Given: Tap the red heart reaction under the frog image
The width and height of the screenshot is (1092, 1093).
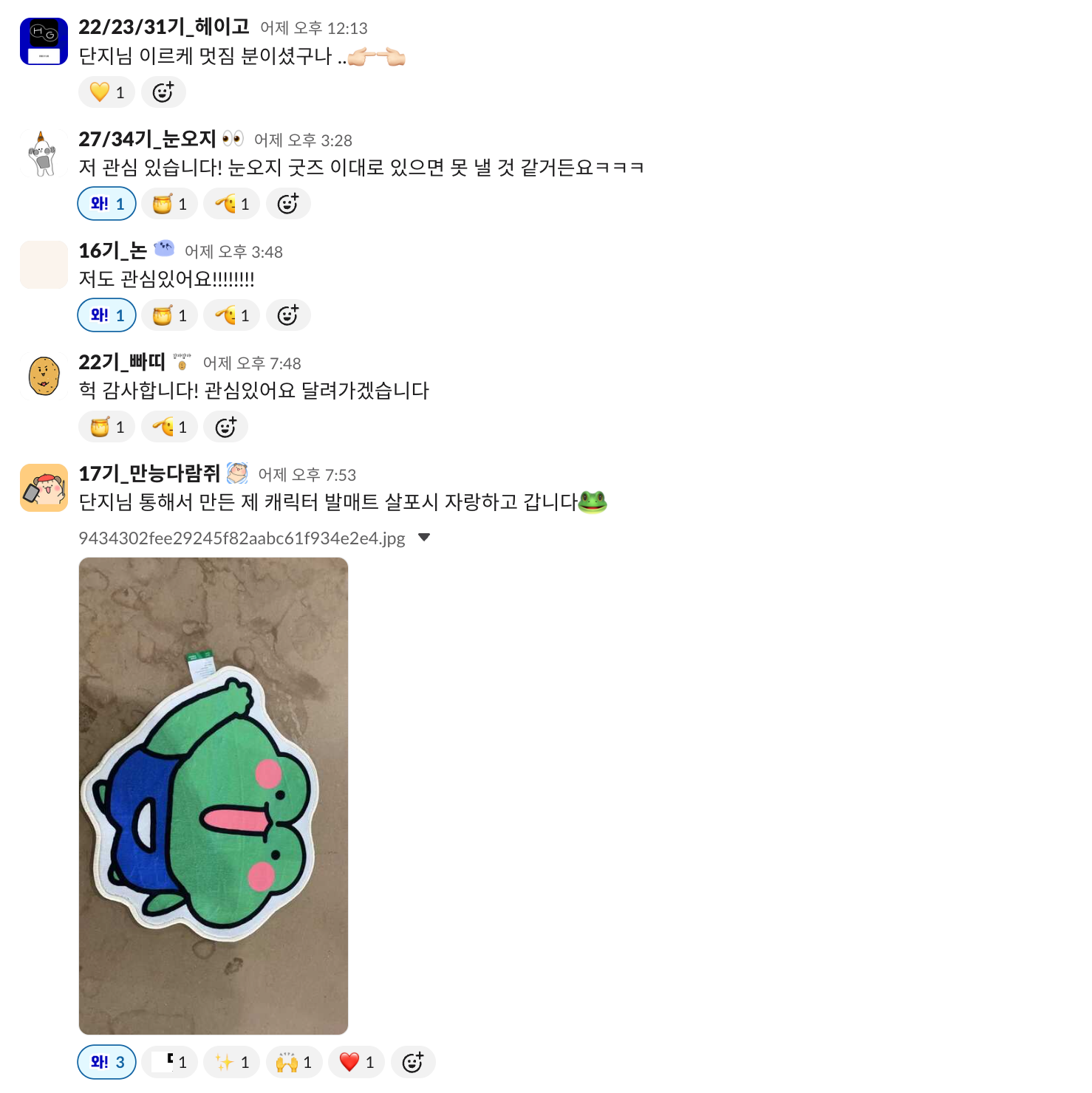Looking at the screenshot, I should [x=356, y=1062].
